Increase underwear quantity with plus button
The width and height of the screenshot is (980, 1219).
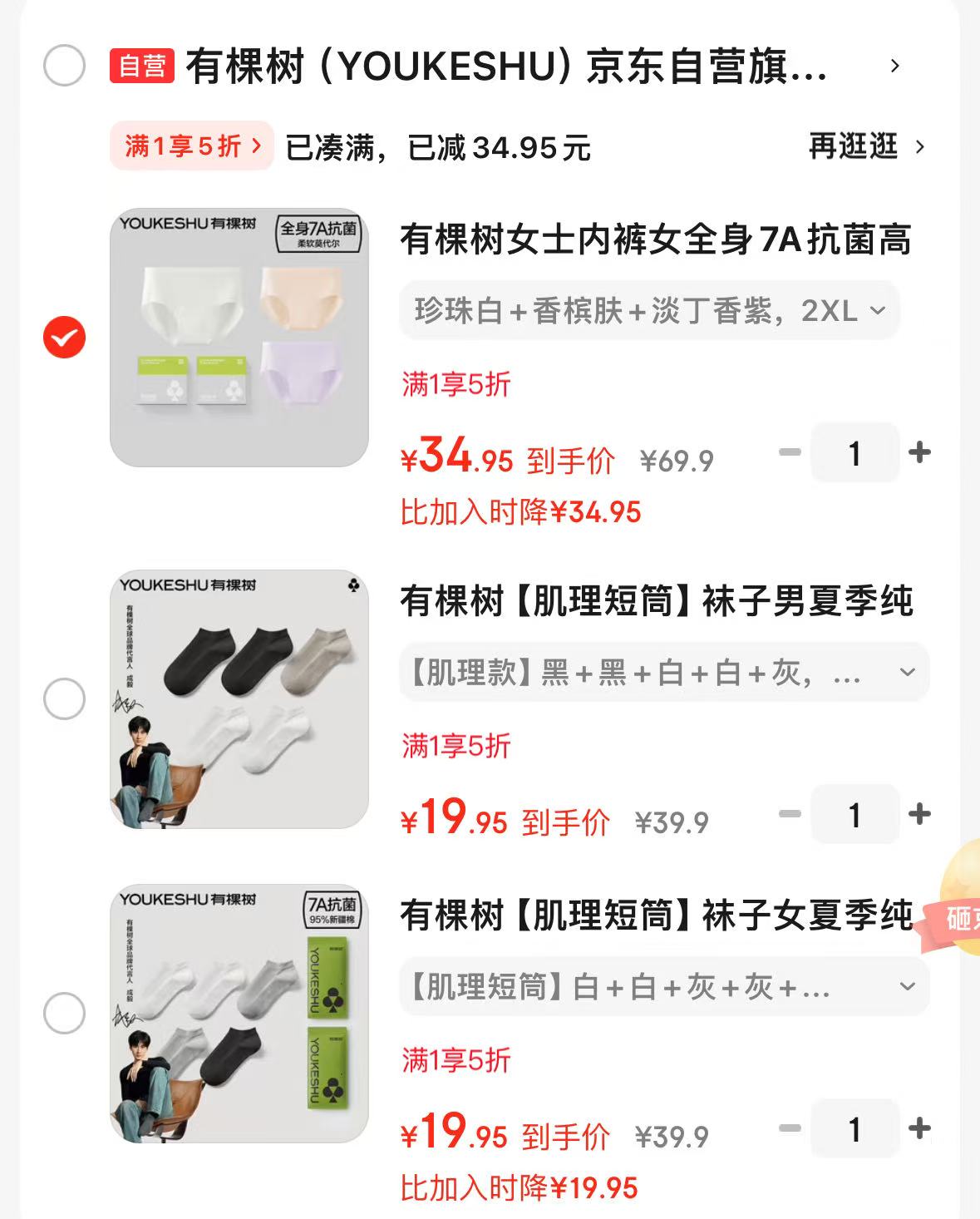(x=918, y=452)
